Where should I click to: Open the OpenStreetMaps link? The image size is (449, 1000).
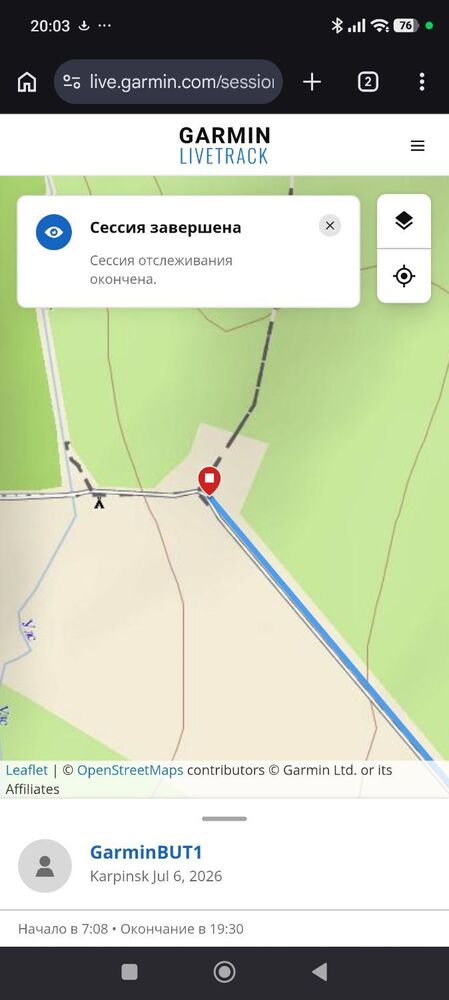pos(130,770)
